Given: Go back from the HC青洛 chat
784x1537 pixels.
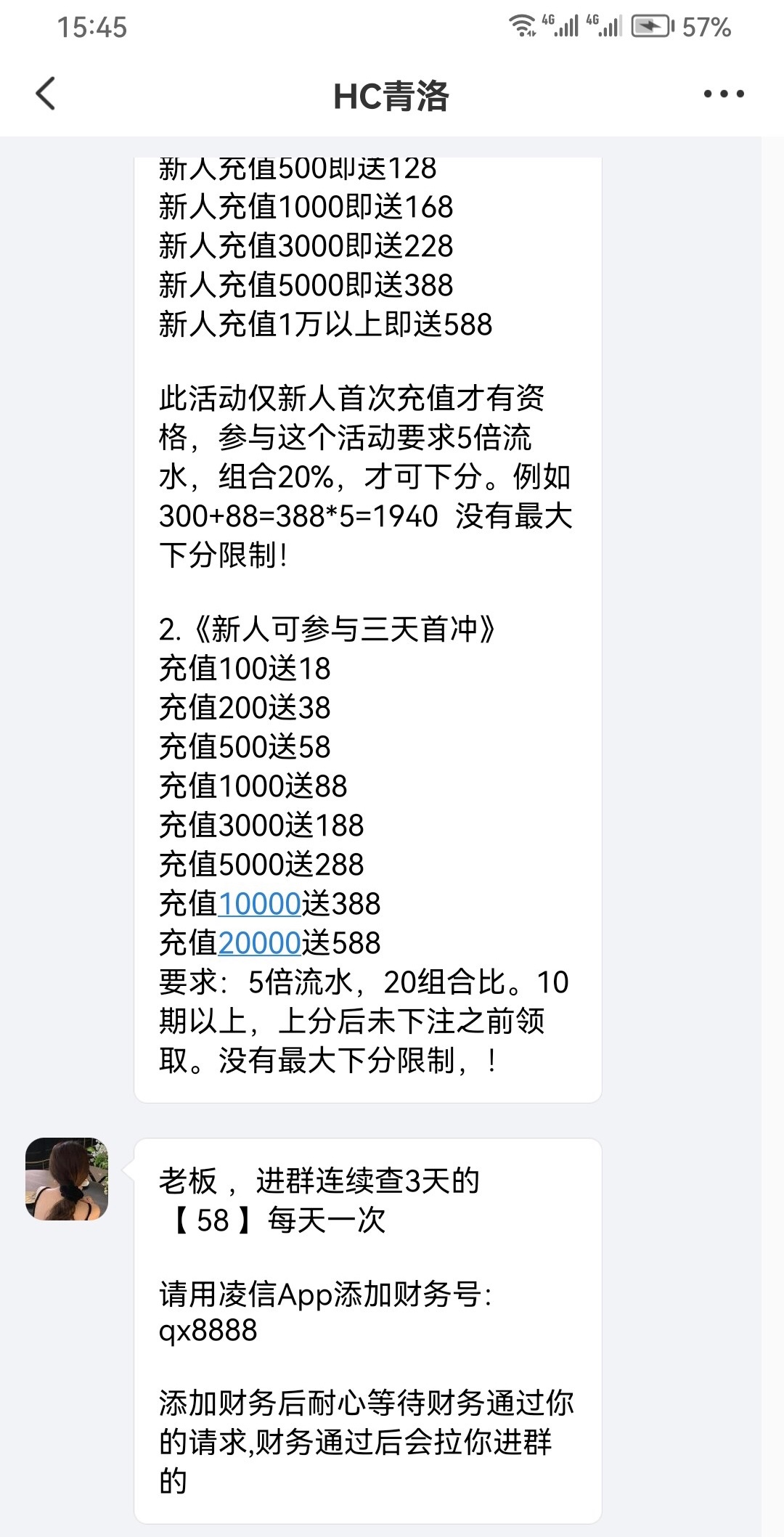Looking at the screenshot, I should pyautogui.click(x=46, y=94).
